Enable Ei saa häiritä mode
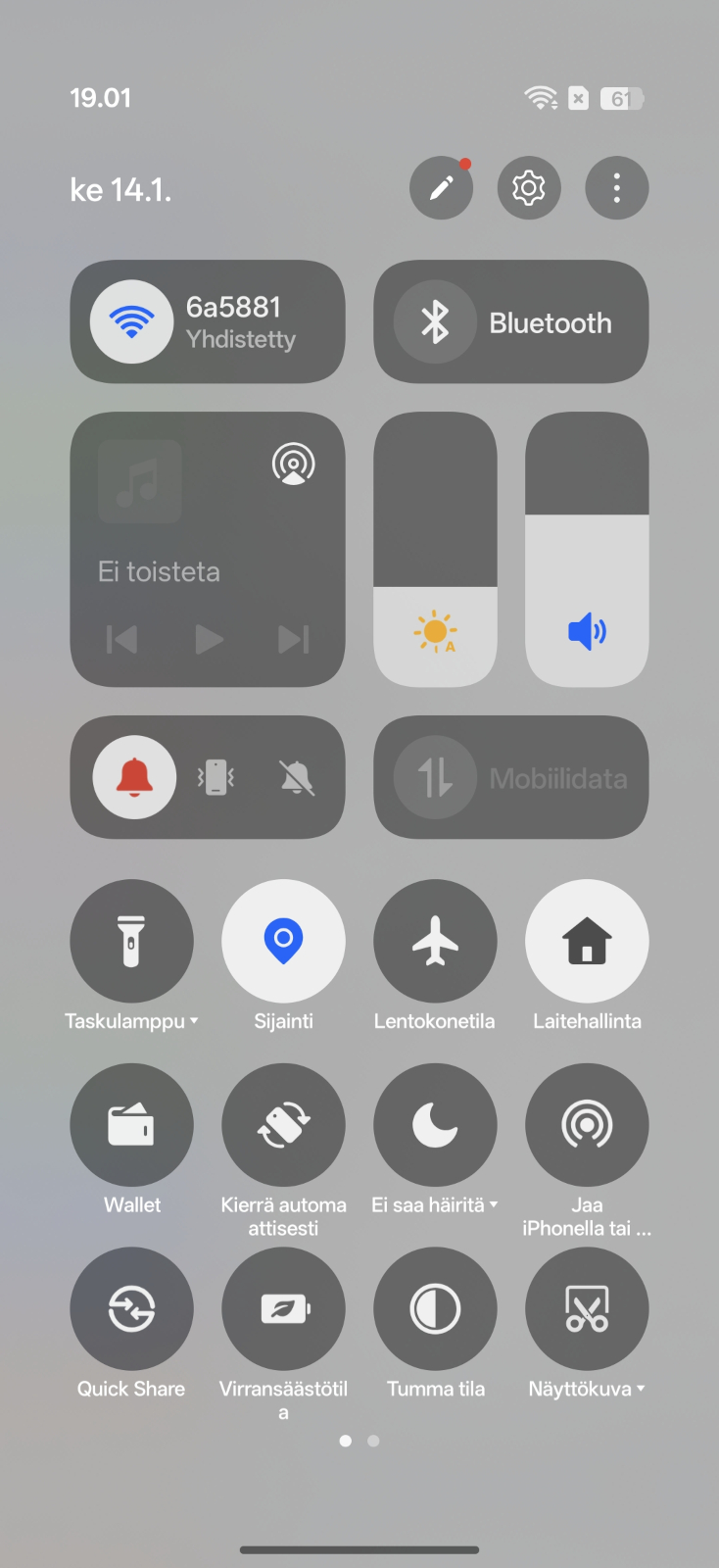 (435, 1124)
